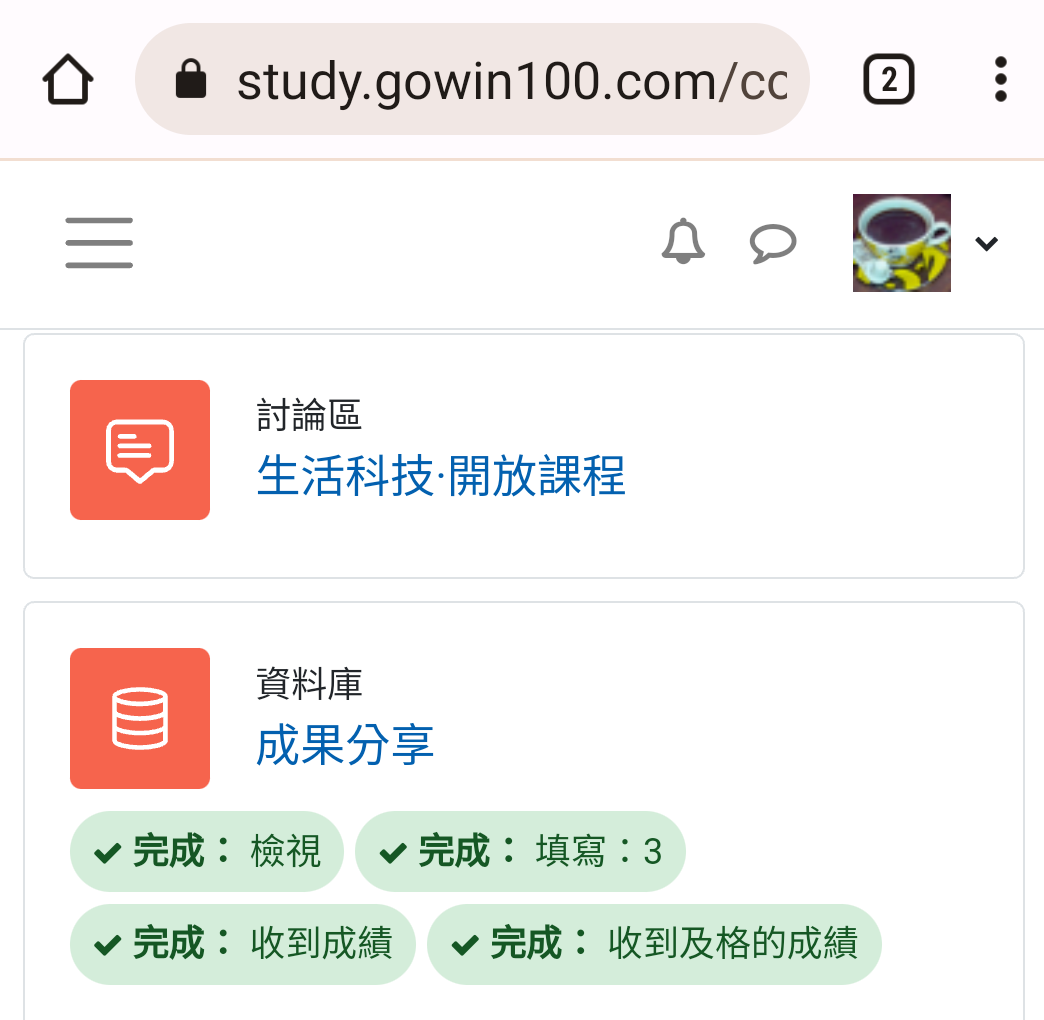Go to the browser home page
The image size is (1044, 1020).
click(x=68, y=80)
